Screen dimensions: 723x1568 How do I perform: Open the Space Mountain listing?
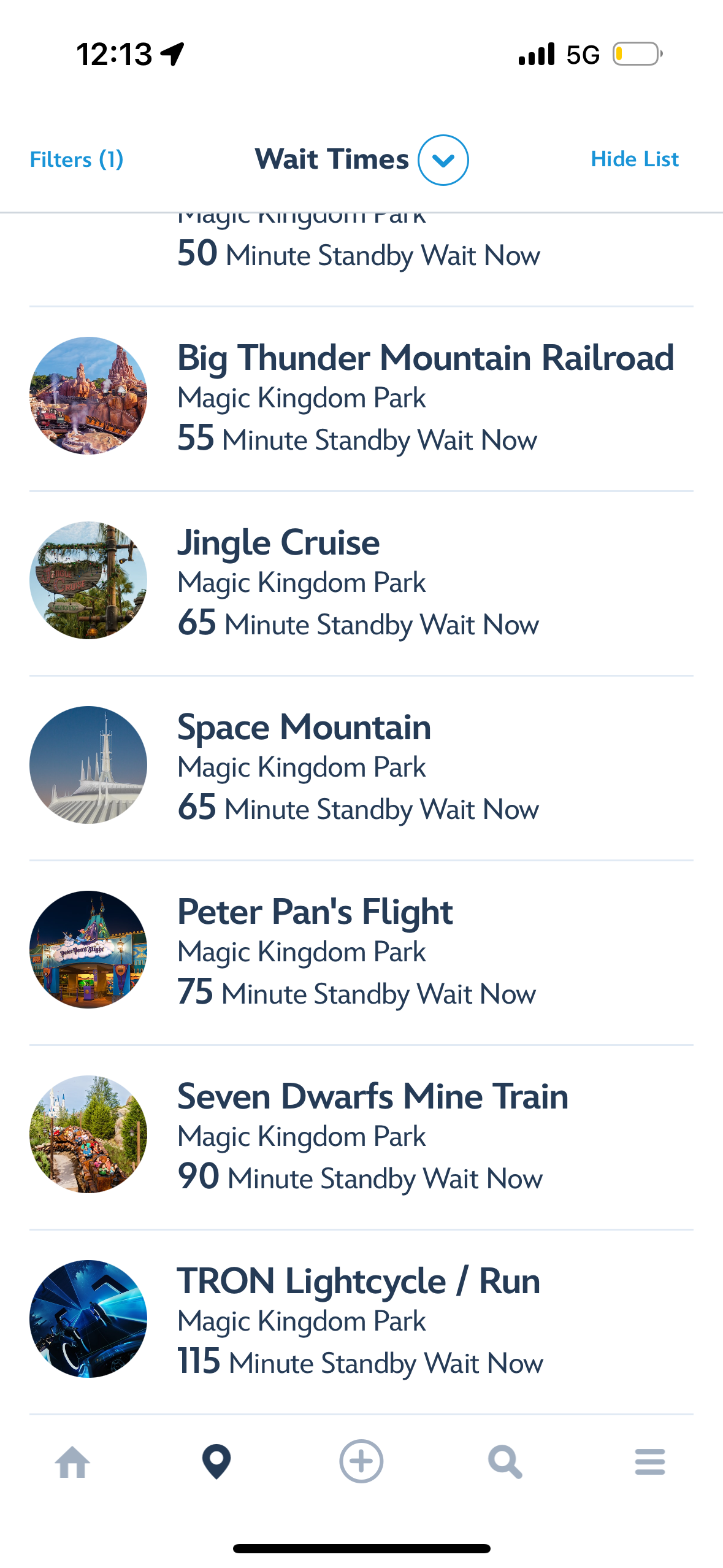(361, 768)
